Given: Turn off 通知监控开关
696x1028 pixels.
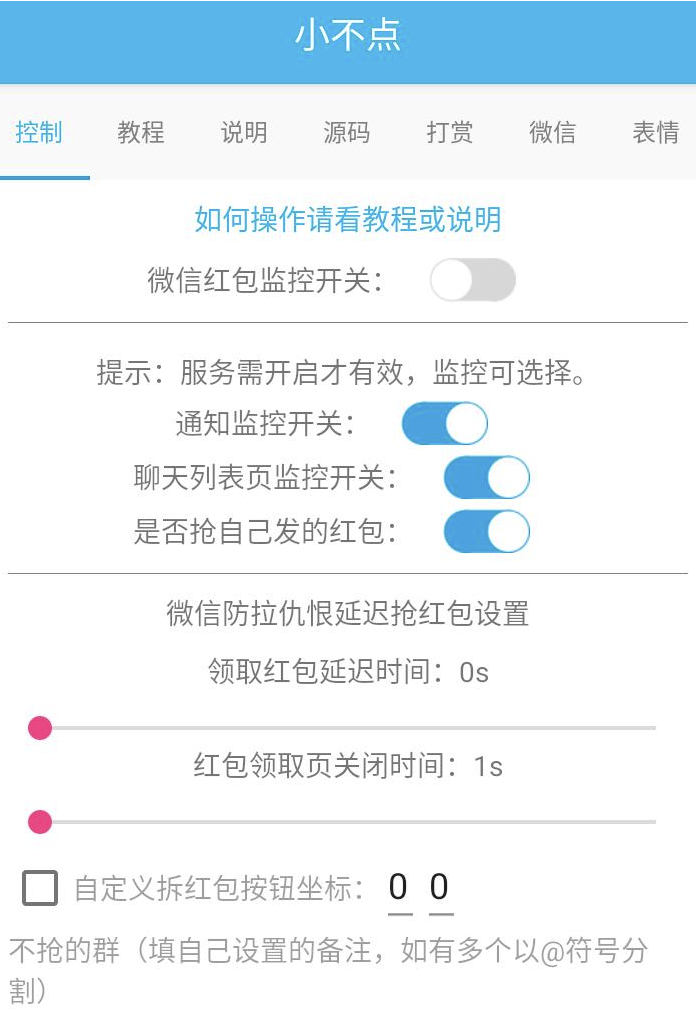Looking at the screenshot, I should pyautogui.click(x=445, y=424).
